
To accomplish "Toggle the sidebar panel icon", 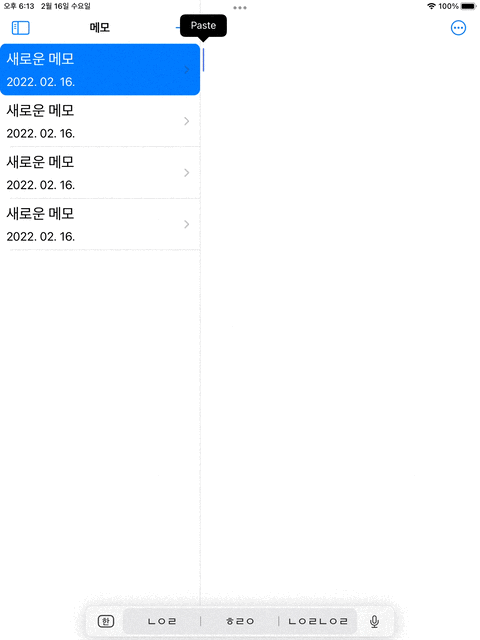I will [x=20, y=28].
